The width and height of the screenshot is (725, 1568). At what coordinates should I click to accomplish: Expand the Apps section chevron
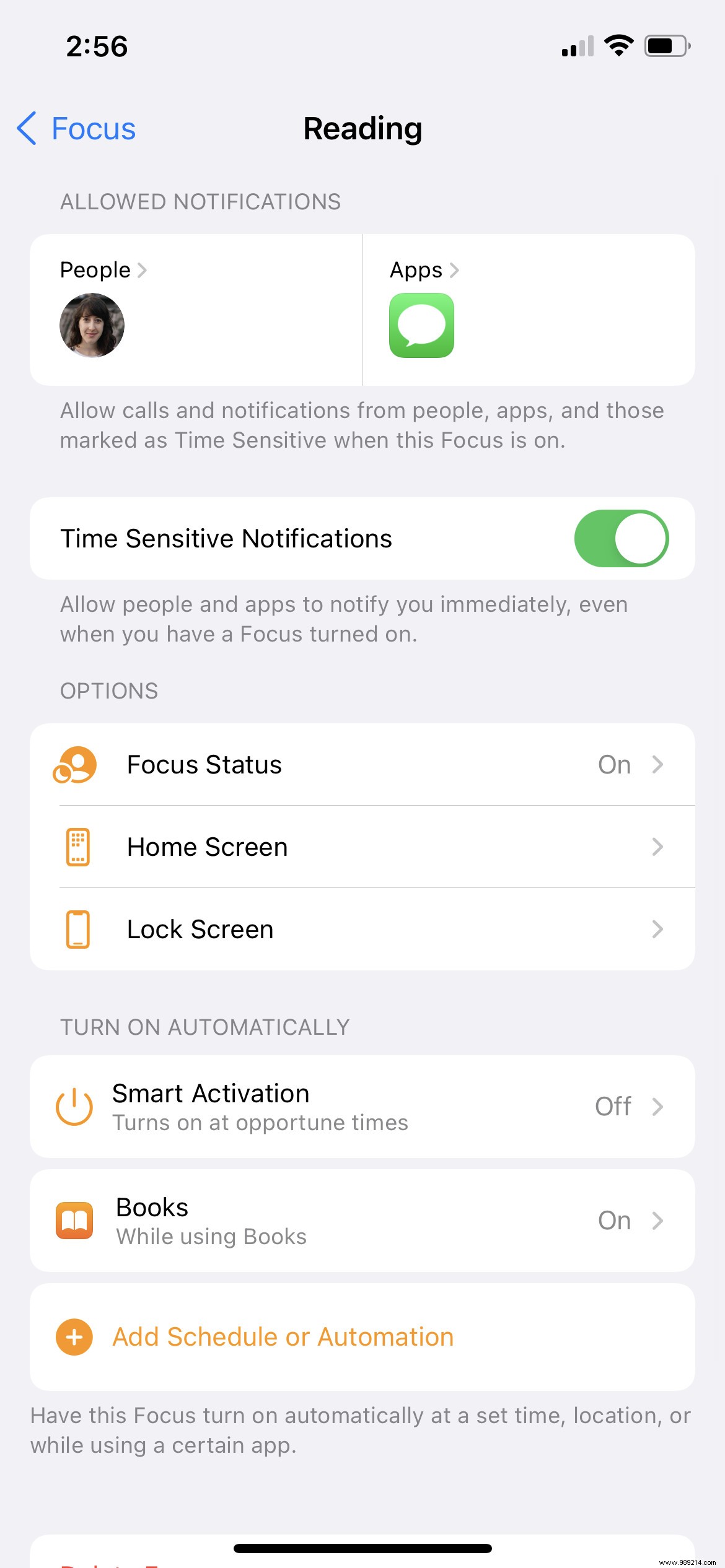click(x=456, y=269)
